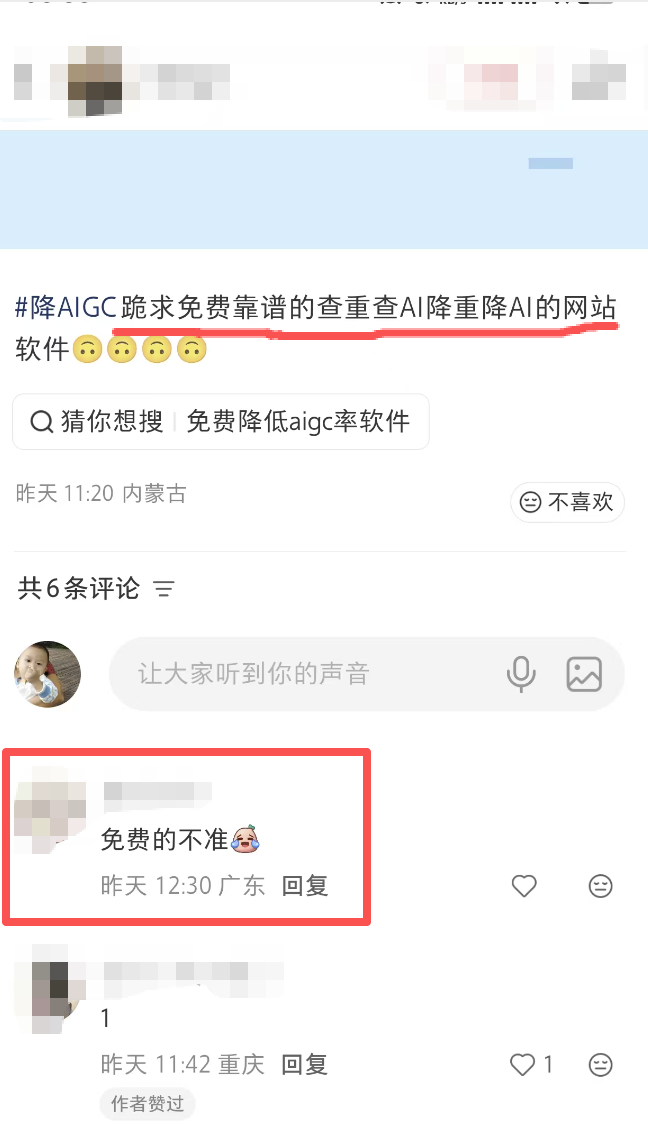648x1126 pixels.
Task: Mark the post as 不喜欢
Action: [x=567, y=502]
